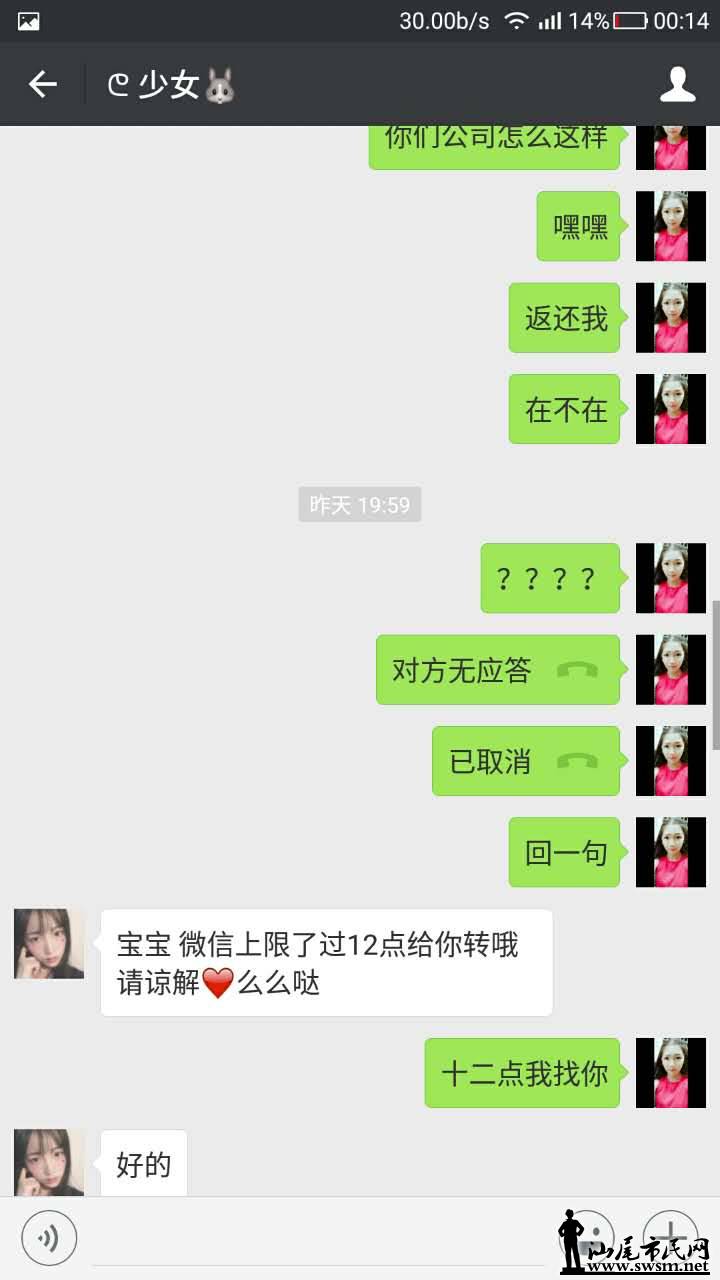Open the plus attachment menu
720x1280 pixels.
tap(669, 1234)
